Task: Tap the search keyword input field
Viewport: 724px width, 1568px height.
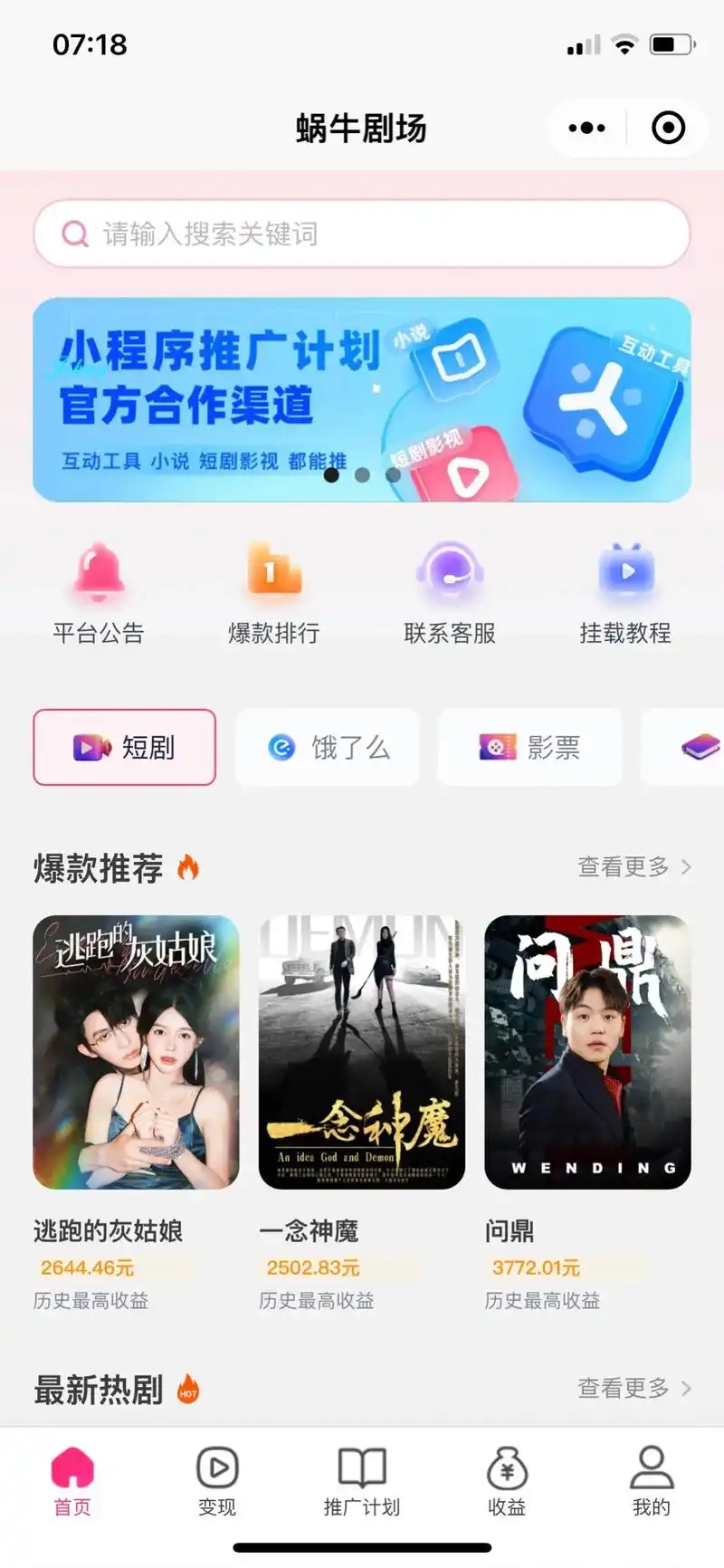Action: point(362,234)
